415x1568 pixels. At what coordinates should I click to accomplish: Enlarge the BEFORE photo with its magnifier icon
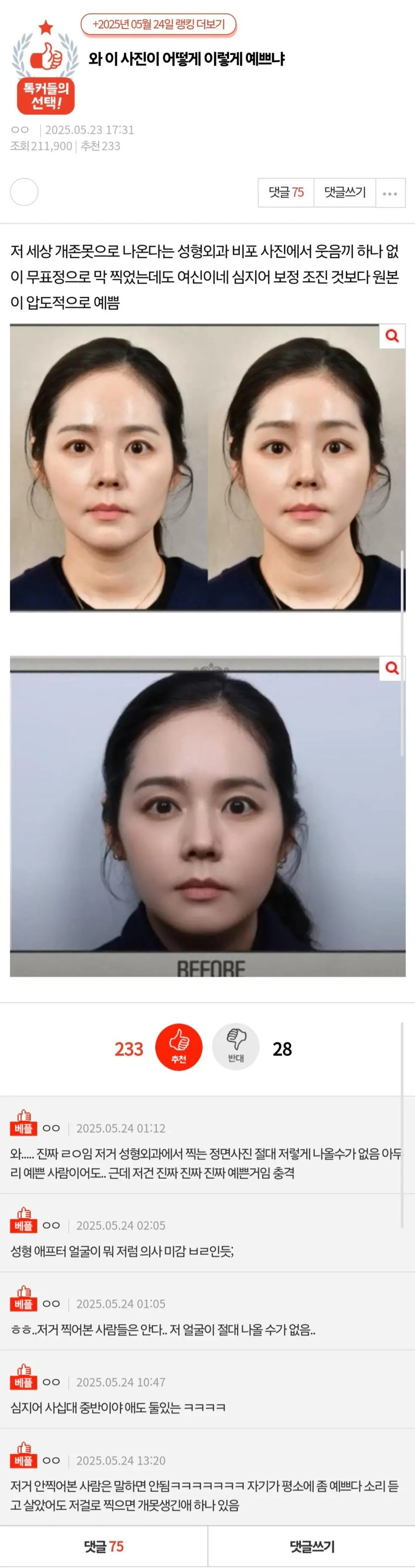(x=392, y=668)
